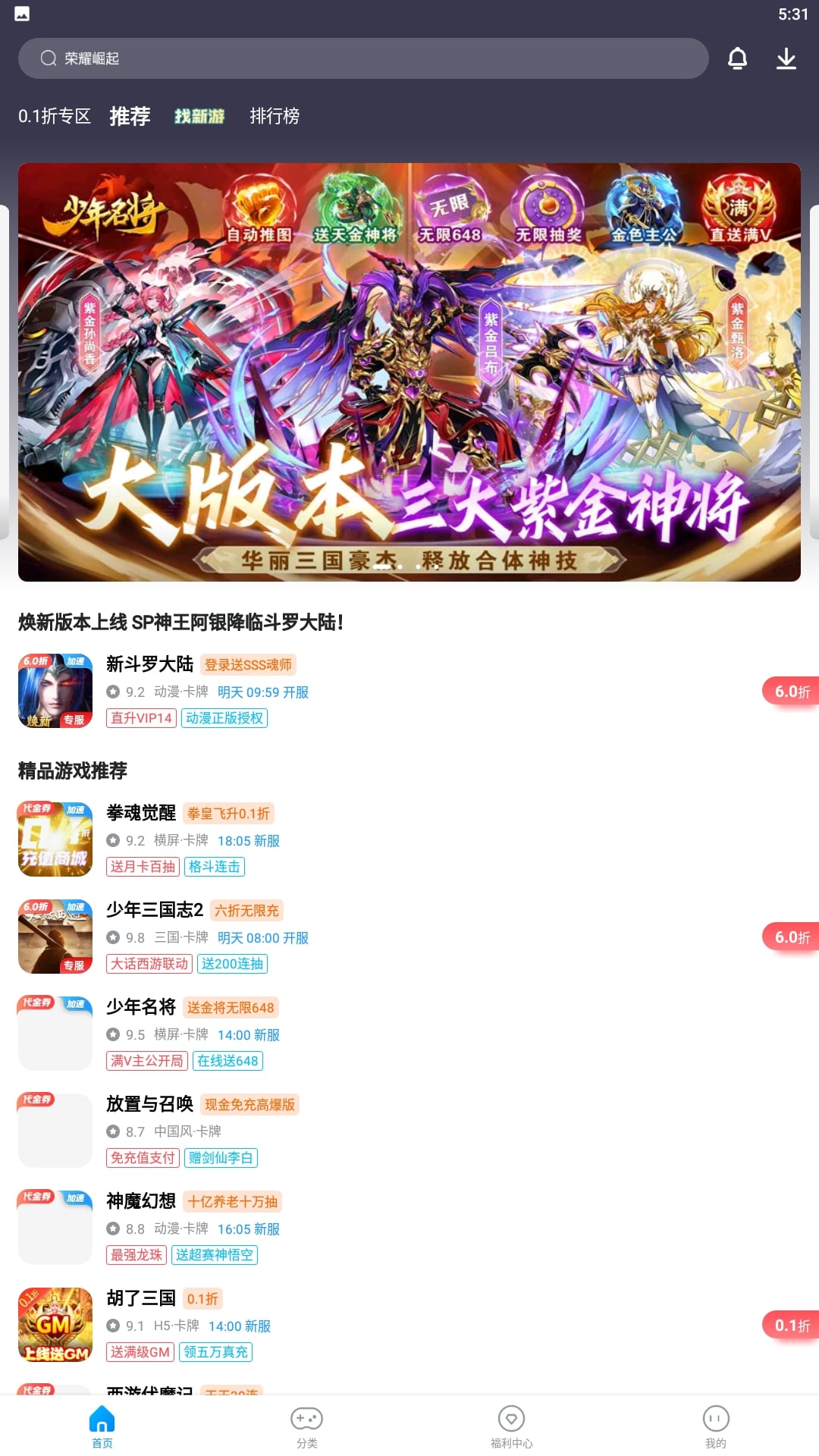The height and width of the screenshot is (1456, 819).
Task: Switch to the 排行榜 tab
Action: coord(275,116)
